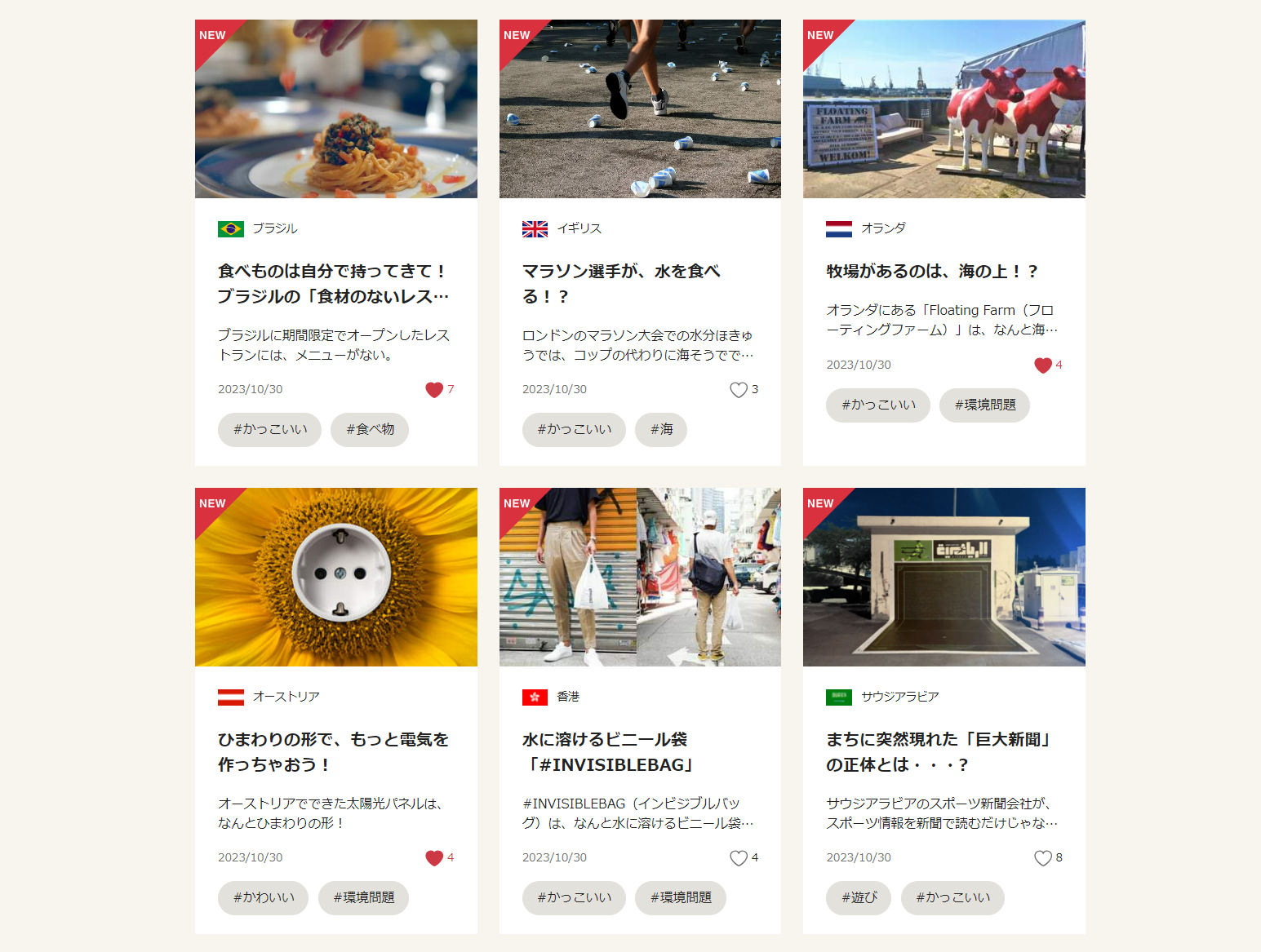Filter by #環境問題 on the オランダ card

tap(984, 405)
